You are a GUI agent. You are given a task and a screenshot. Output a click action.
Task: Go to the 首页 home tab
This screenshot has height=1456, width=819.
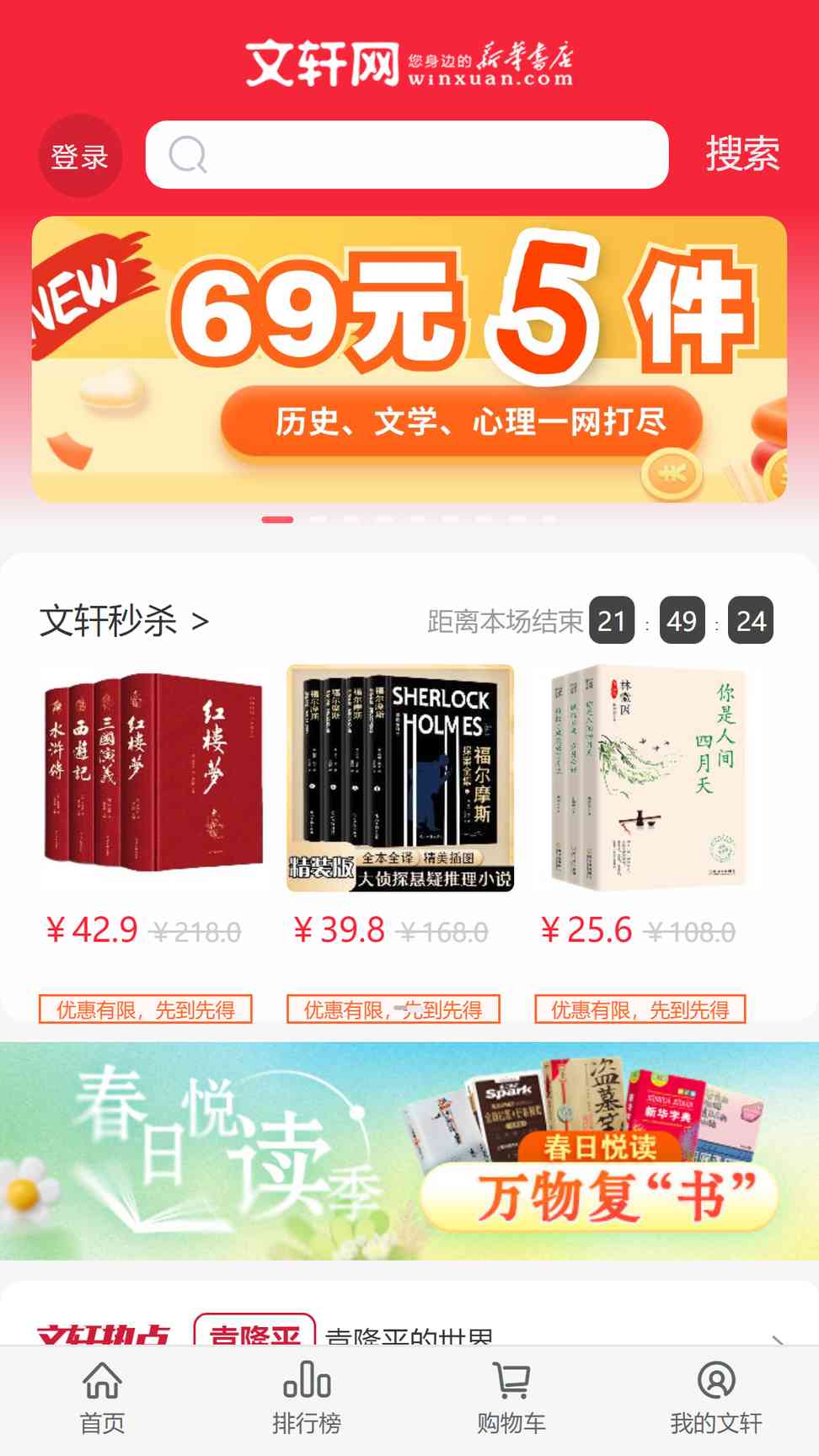click(102, 1399)
